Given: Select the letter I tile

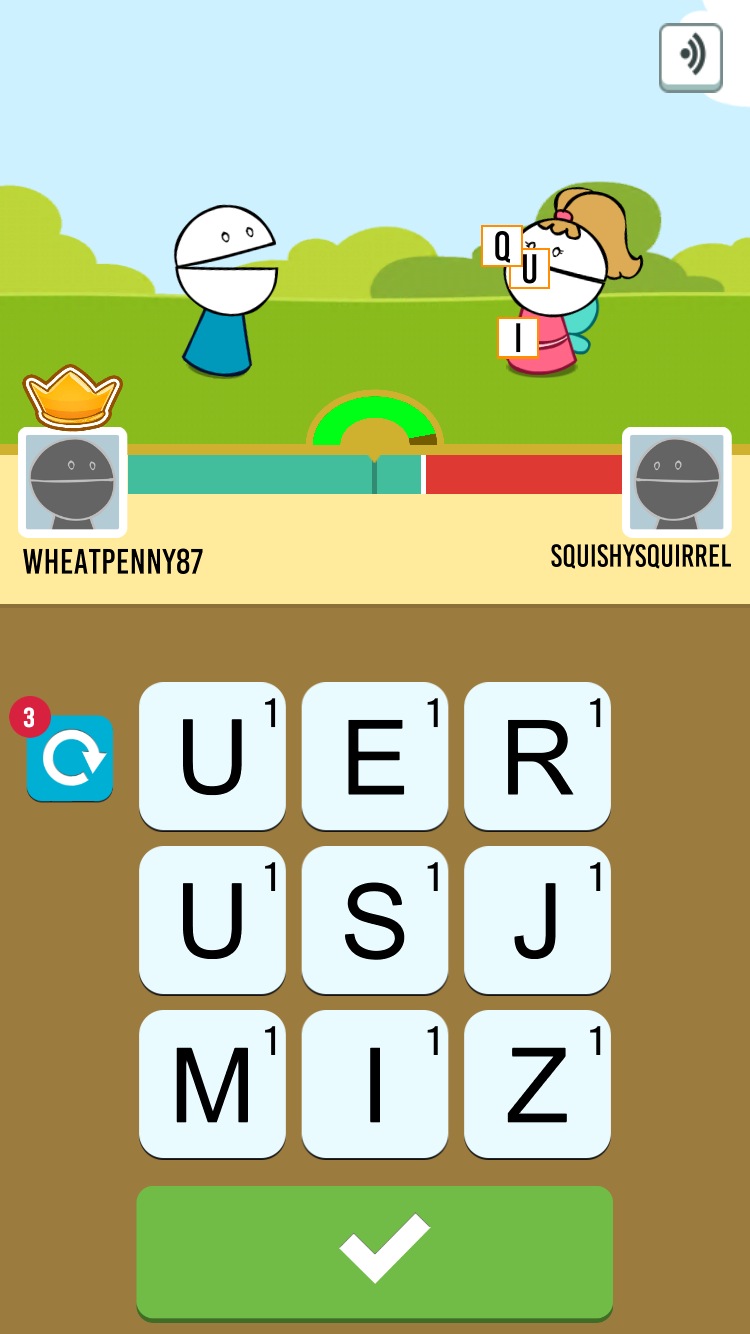Looking at the screenshot, I should pos(375,1084).
